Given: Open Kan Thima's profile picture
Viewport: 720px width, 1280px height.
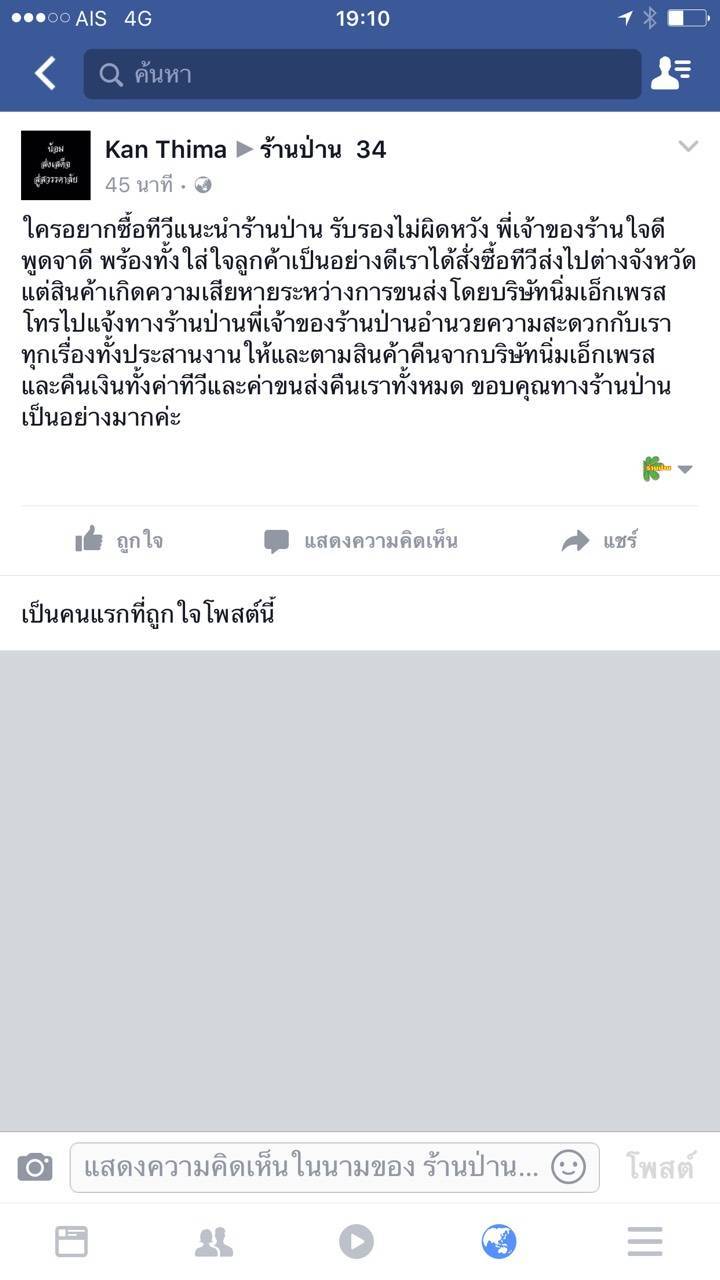Looking at the screenshot, I should tap(56, 165).
